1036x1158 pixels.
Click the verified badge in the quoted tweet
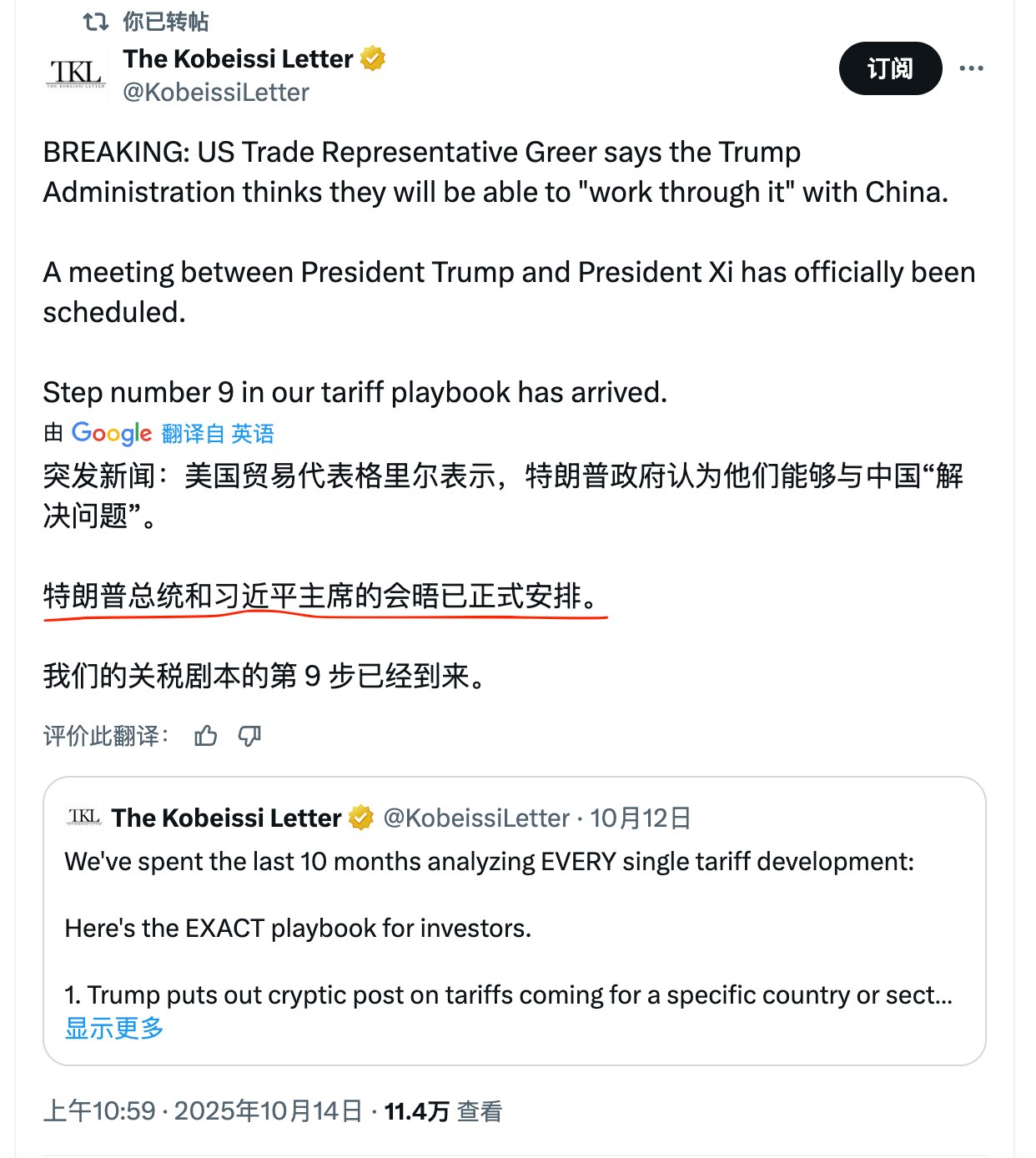coord(359,818)
